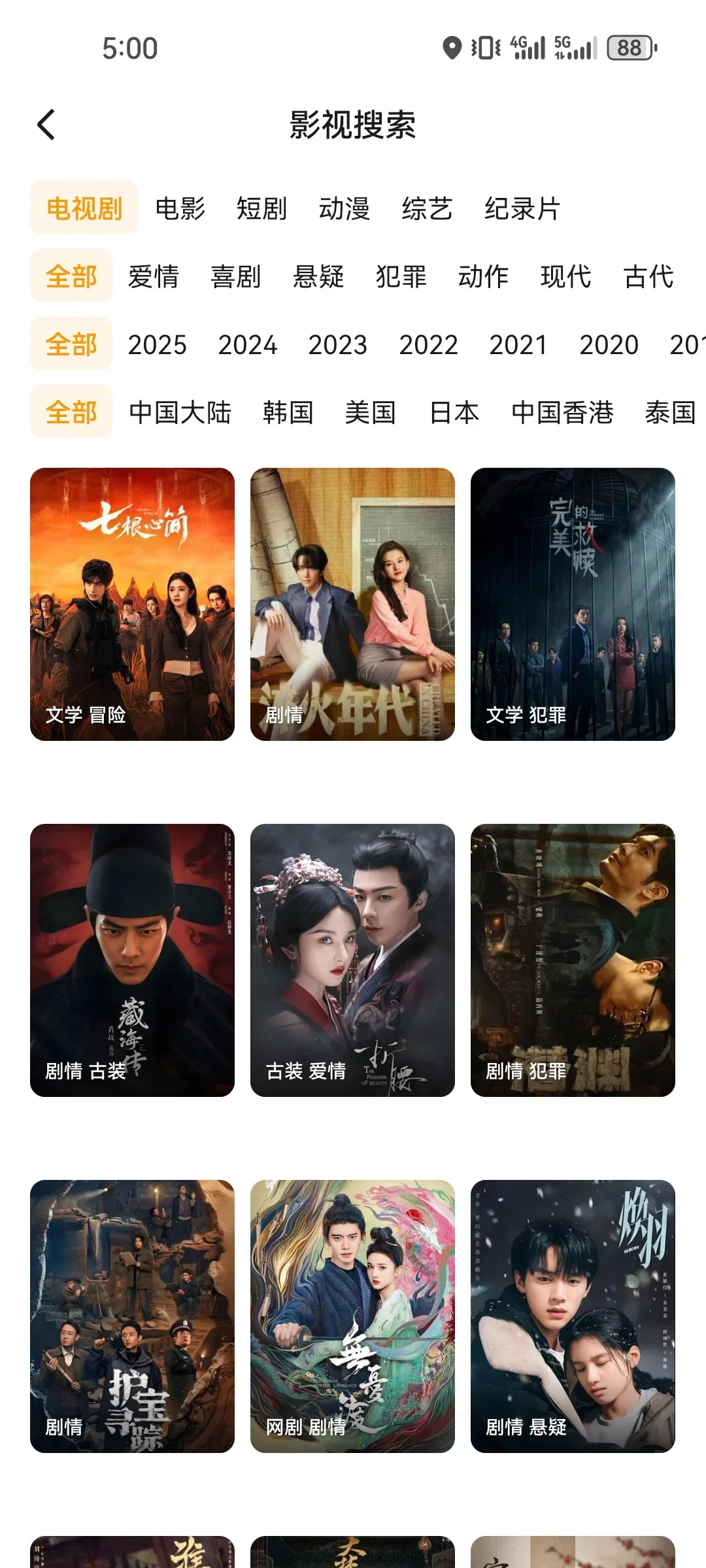Screen dimensions: 706x1568
Task: Open the 护宝寻踪 drama
Action: coord(132,1316)
